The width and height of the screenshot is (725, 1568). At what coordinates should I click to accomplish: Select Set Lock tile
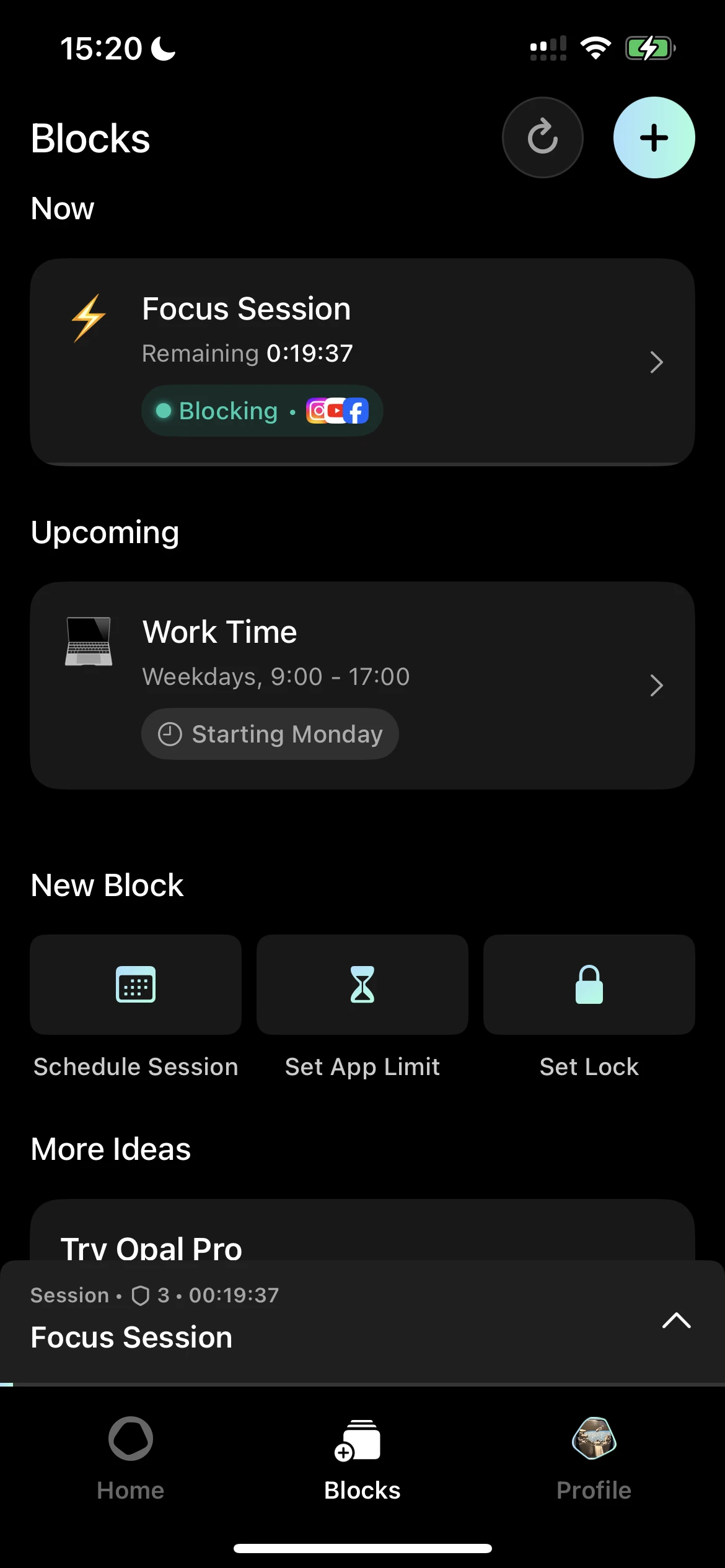pos(589,985)
